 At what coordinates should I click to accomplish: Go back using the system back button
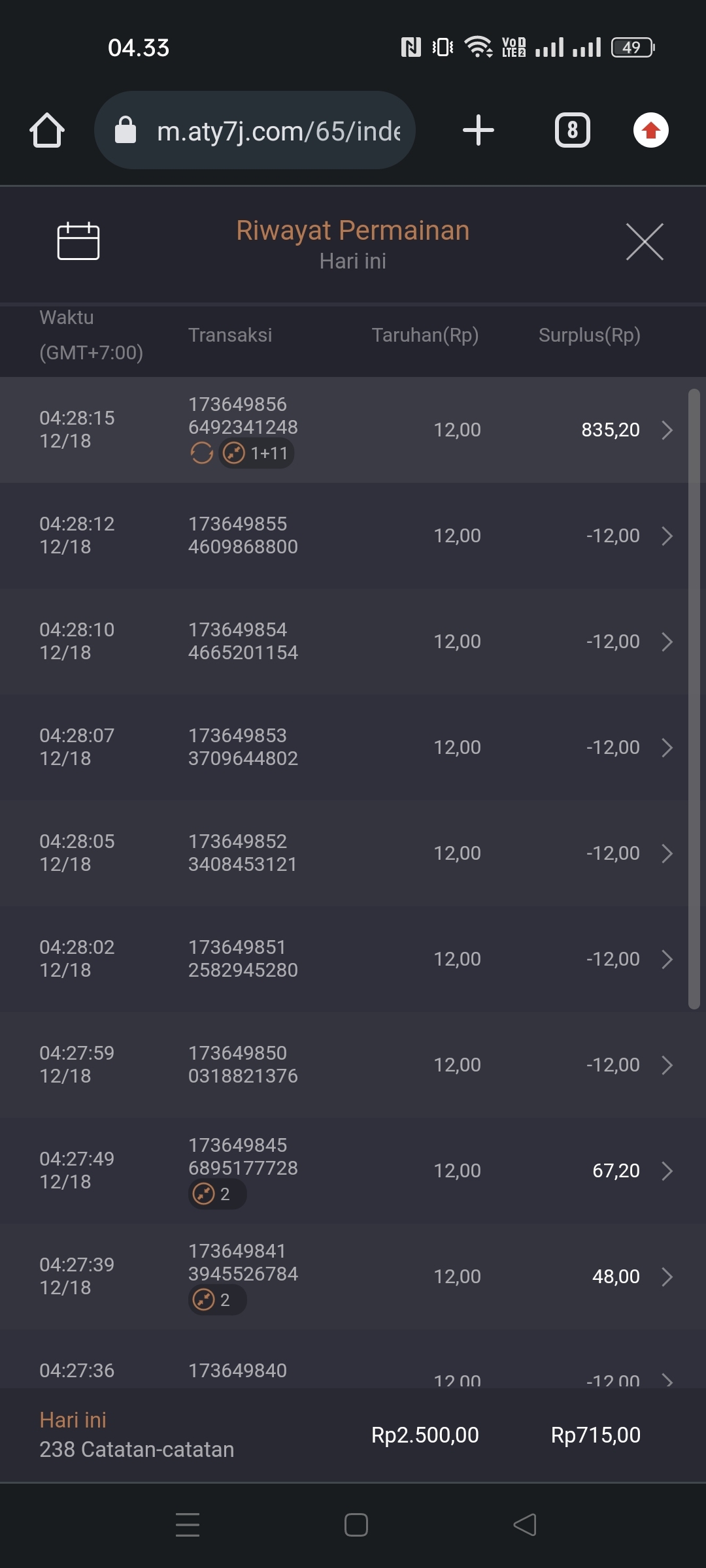point(525,1525)
